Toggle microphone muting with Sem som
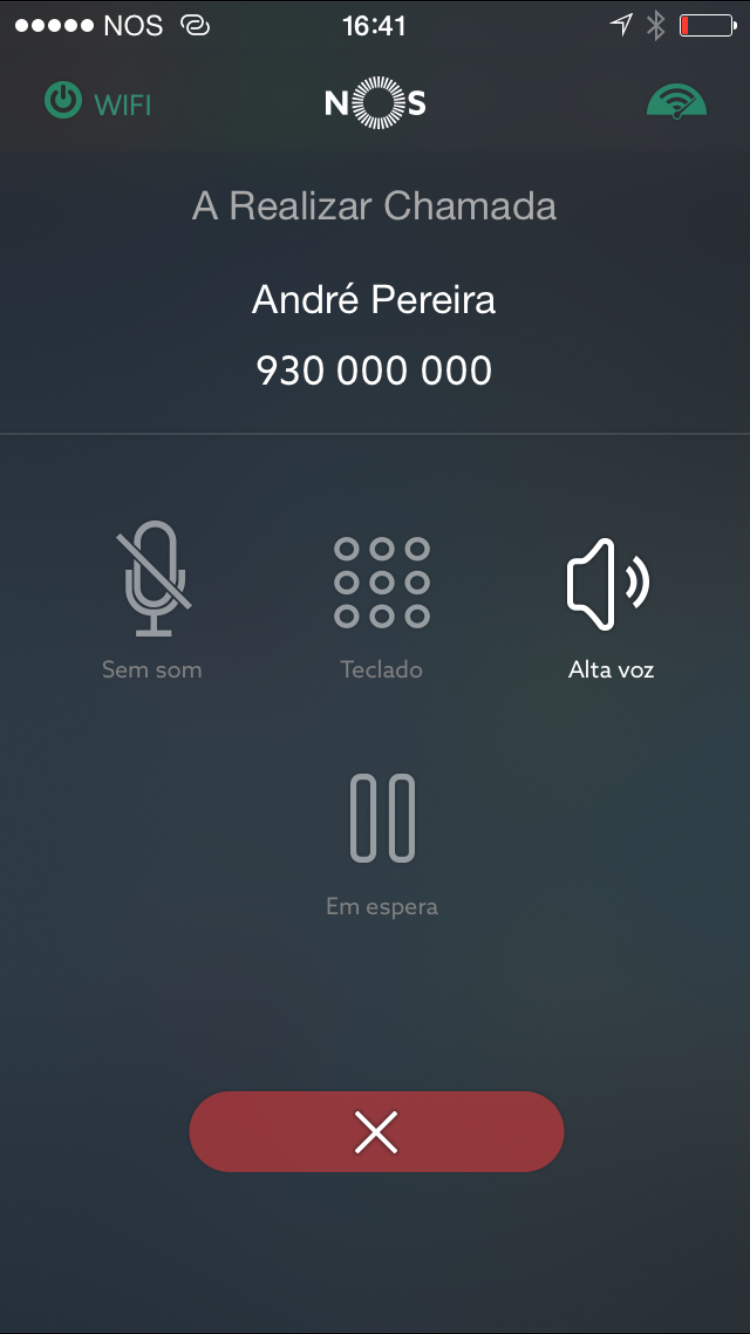The width and height of the screenshot is (750, 1334). (152, 600)
